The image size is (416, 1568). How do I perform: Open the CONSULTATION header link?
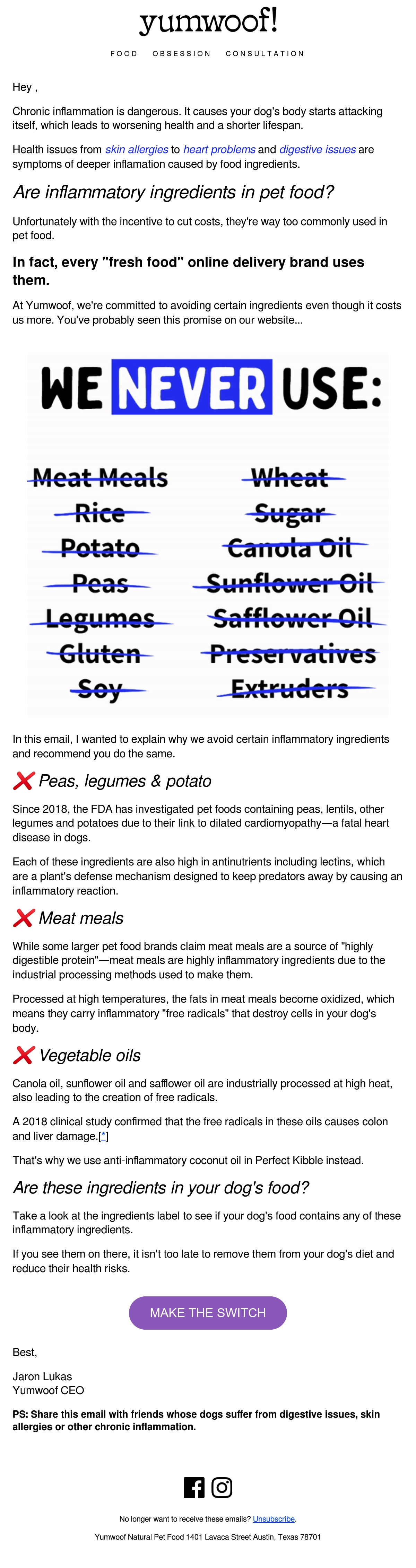pyautogui.click(x=265, y=54)
